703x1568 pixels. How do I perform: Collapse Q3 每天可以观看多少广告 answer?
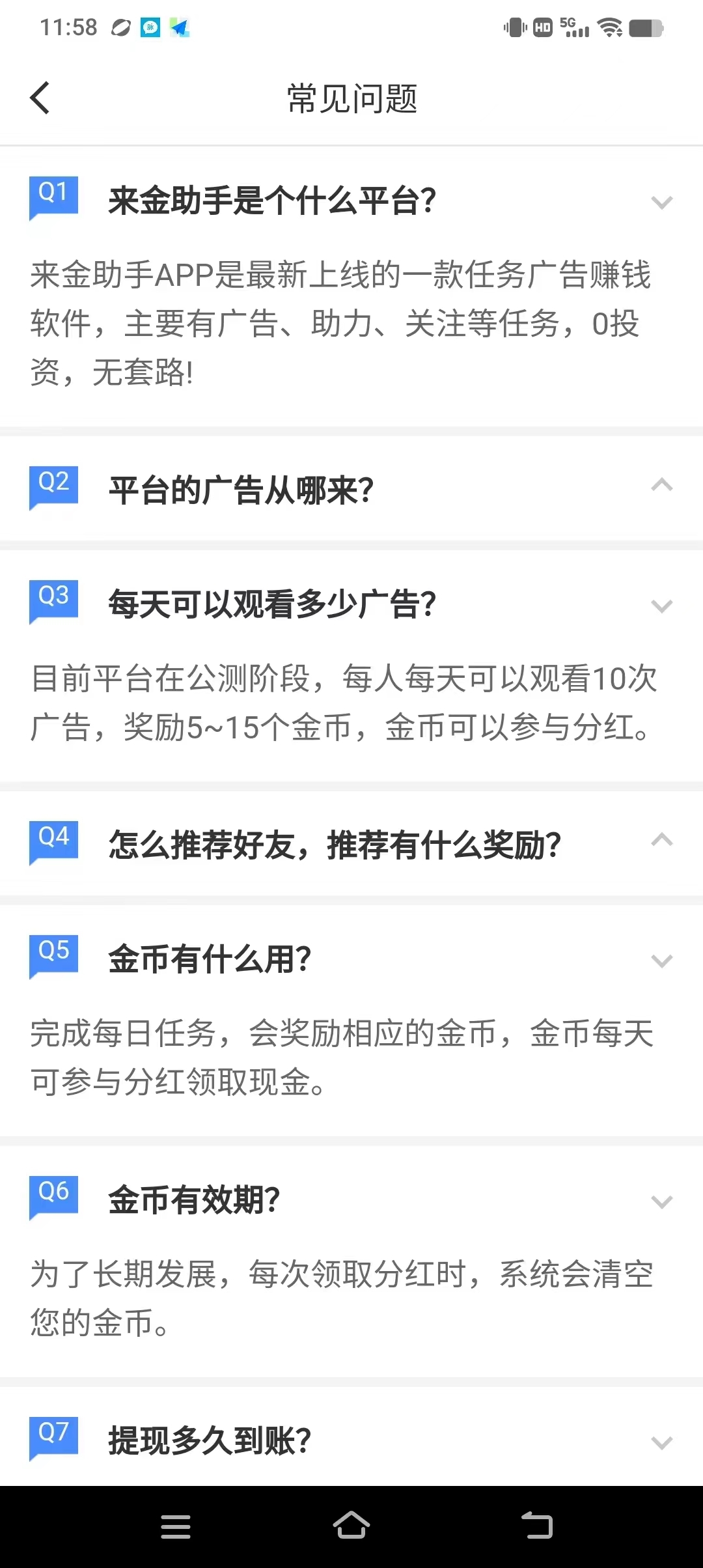661,606
